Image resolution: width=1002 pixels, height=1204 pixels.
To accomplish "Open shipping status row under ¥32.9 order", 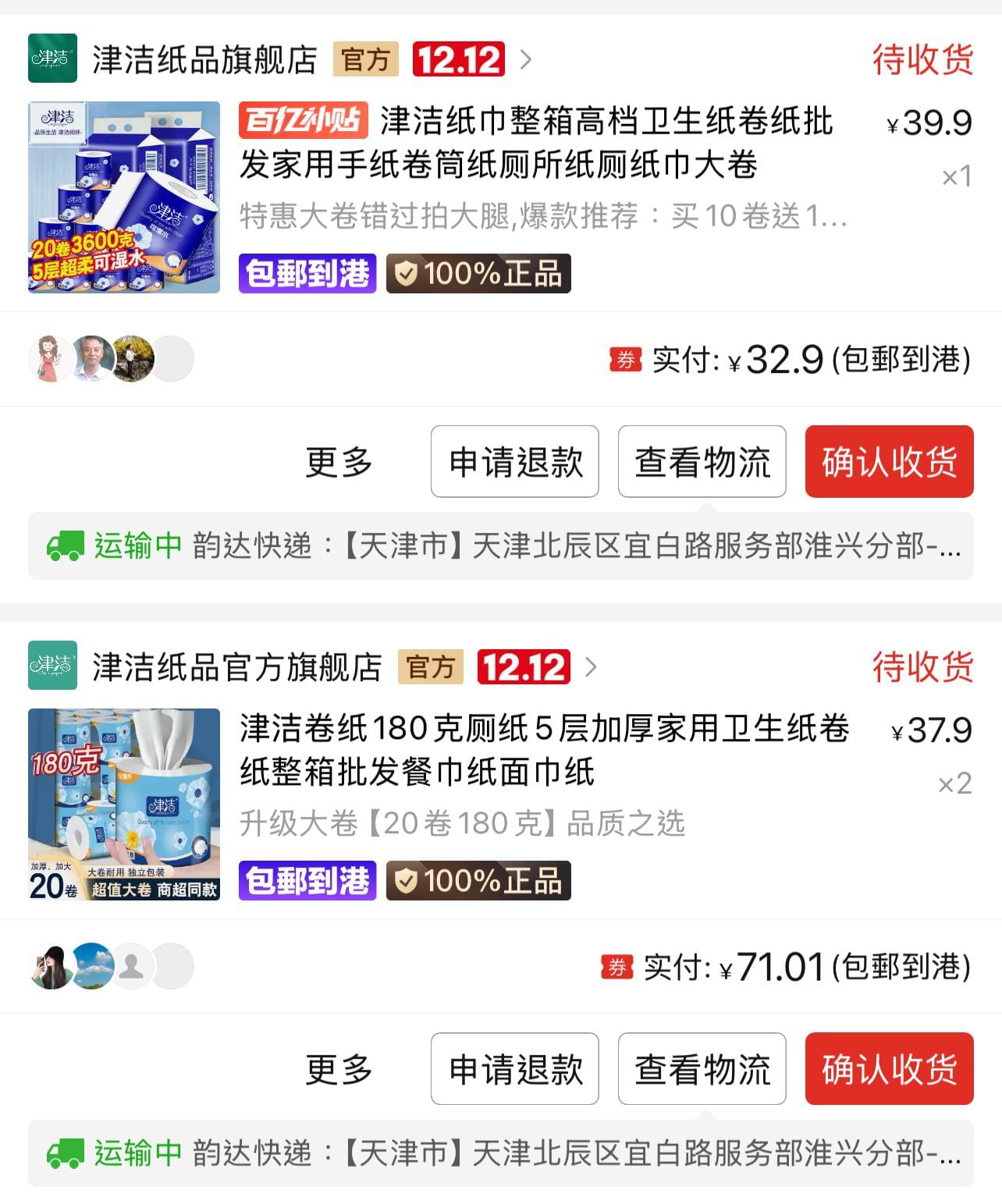I will (x=501, y=546).
